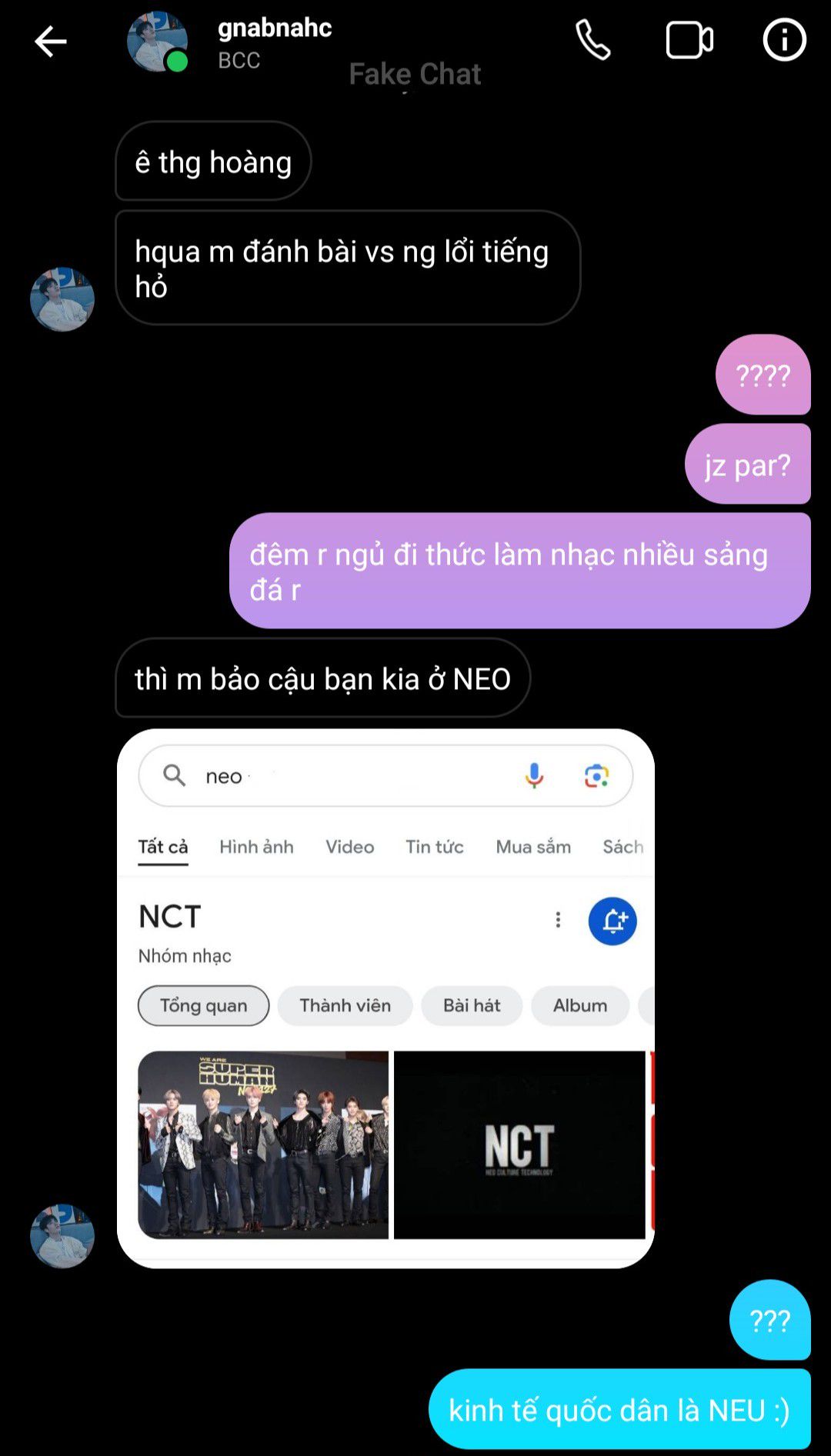Start a video call with gnabnahc
Viewport: 831px width, 1456px height.
(689, 40)
